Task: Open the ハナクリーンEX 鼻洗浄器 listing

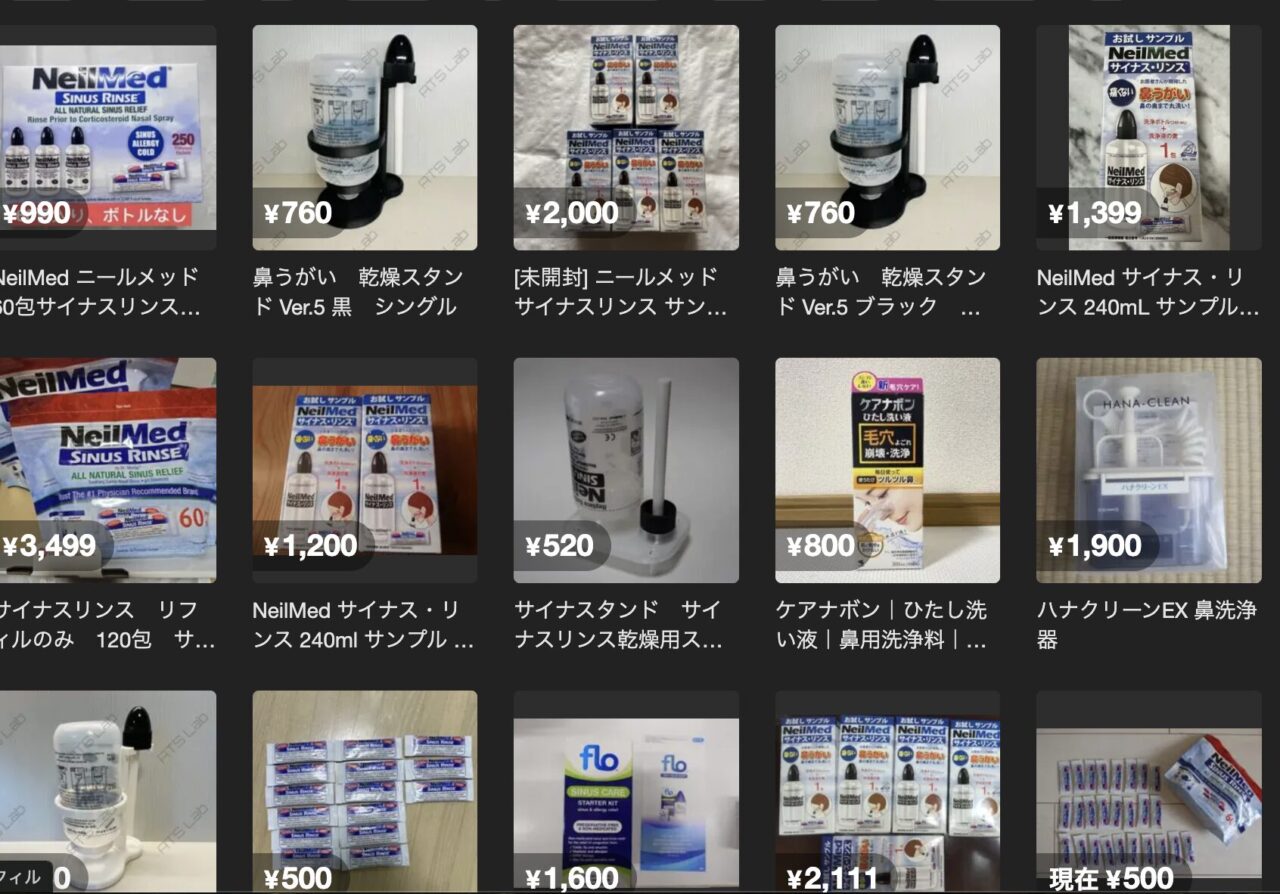Action: click(1148, 470)
